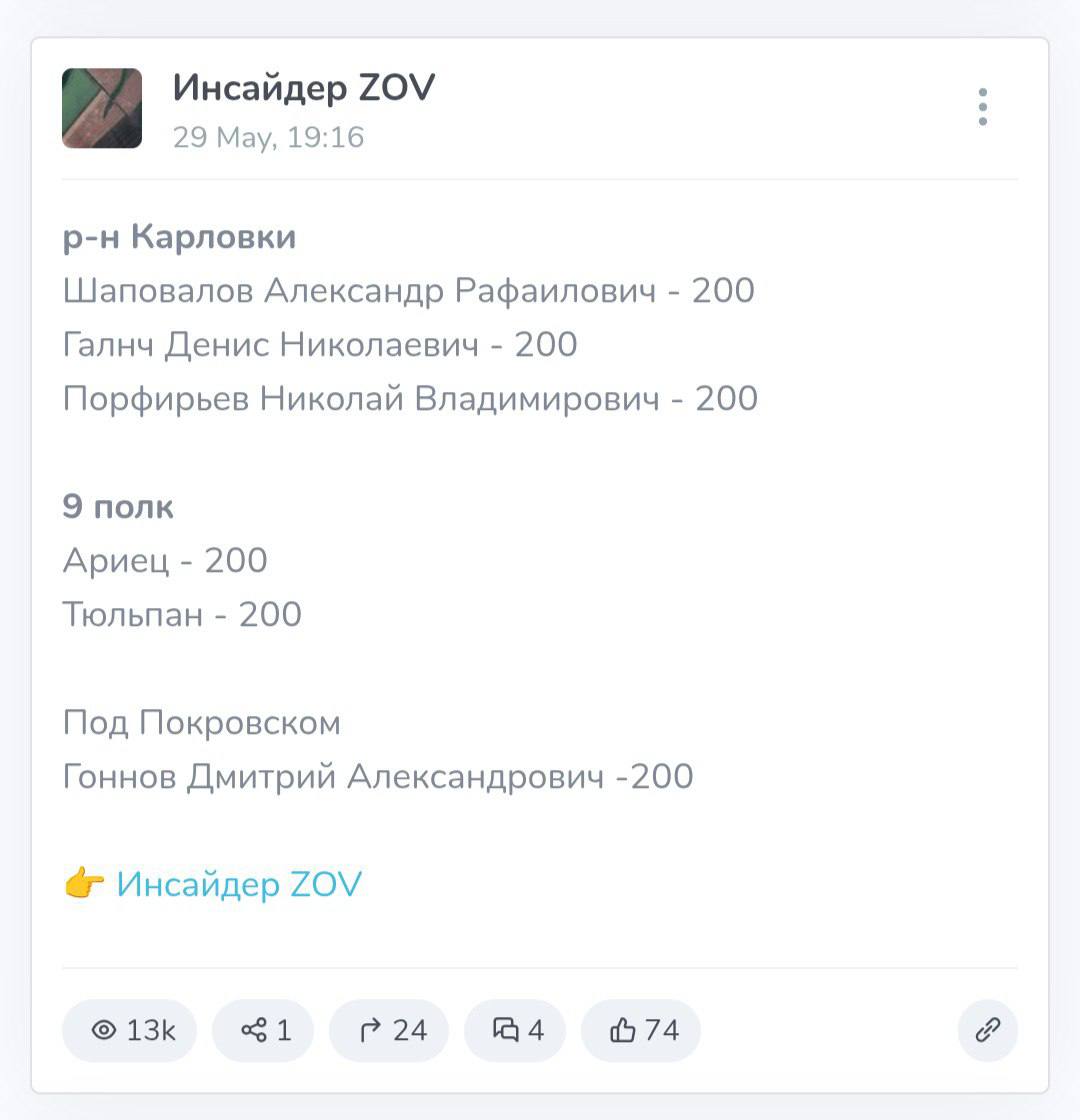Copy the post link via chain icon
This screenshot has width=1080, height=1120.
coord(988,1030)
